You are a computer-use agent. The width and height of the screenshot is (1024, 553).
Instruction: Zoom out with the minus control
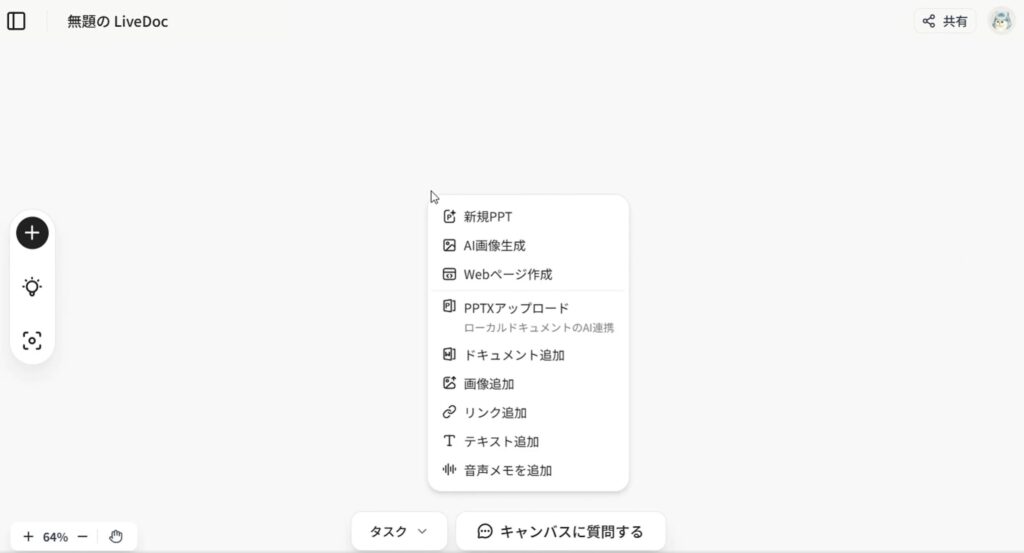(83, 537)
